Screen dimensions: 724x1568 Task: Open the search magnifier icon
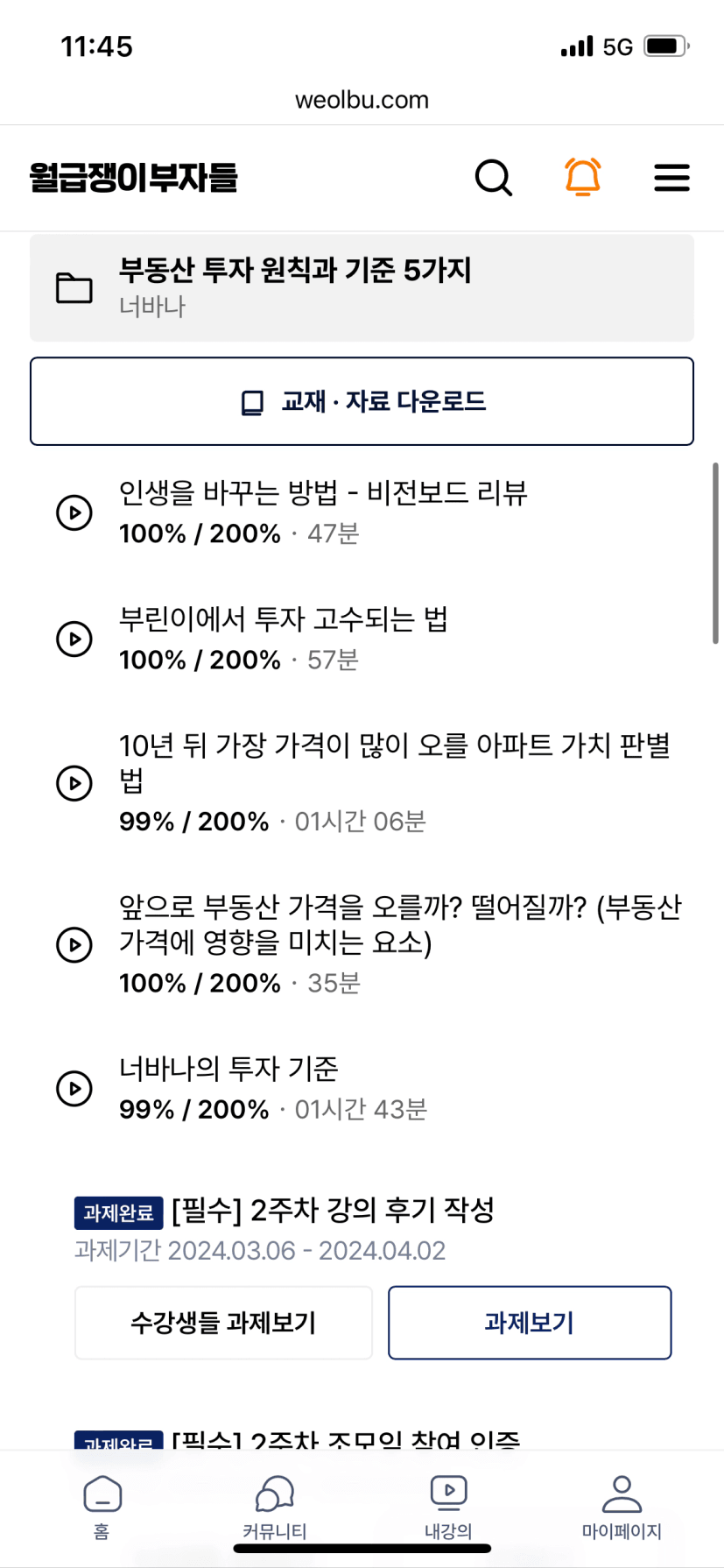coord(494,178)
